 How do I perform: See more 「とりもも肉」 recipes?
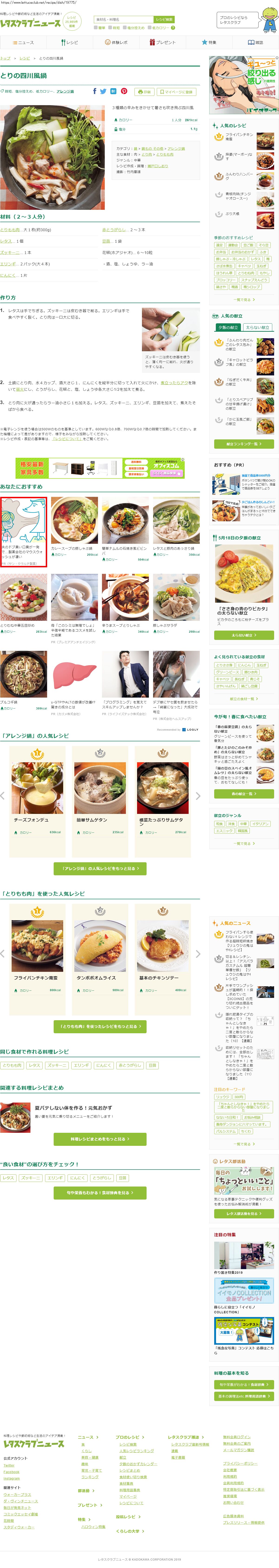(x=100, y=1026)
